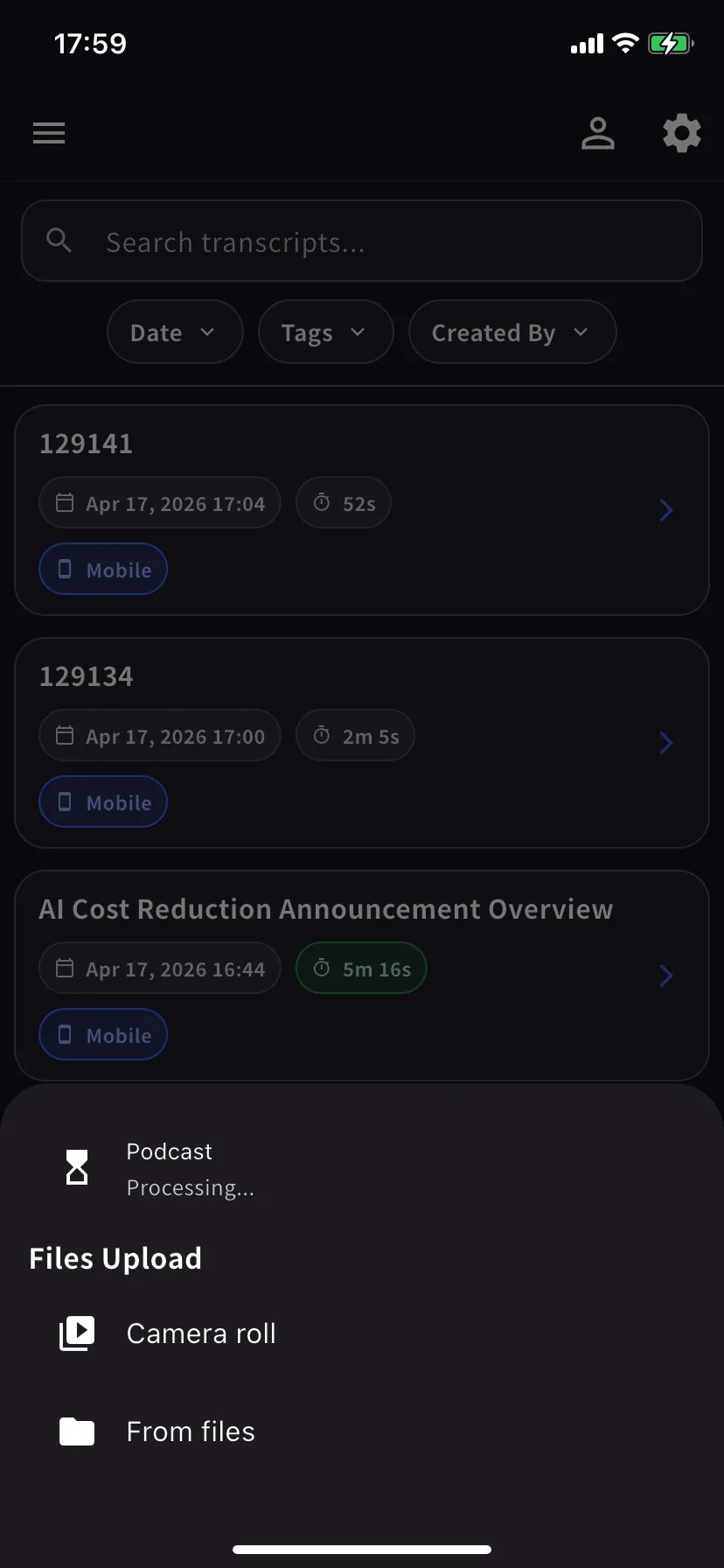Open transcript 129134
Image resolution: width=724 pixels, height=1568 pixels.
(362, 742)
